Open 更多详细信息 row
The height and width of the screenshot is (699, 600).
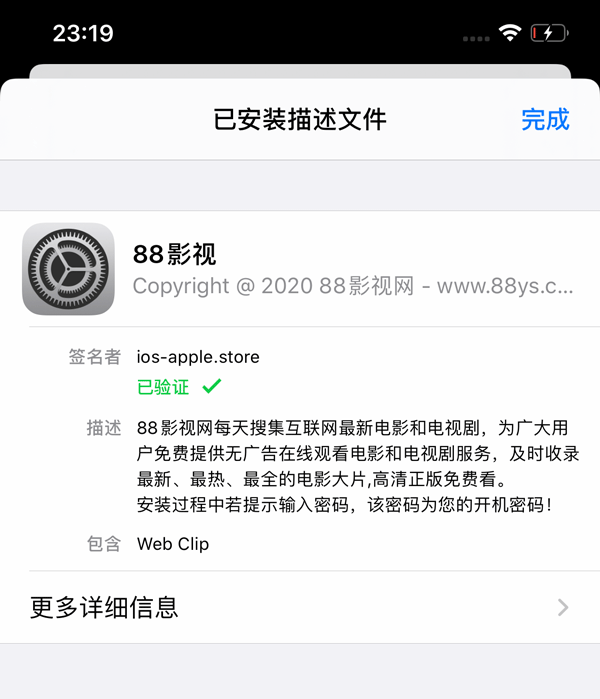point(300,607)
